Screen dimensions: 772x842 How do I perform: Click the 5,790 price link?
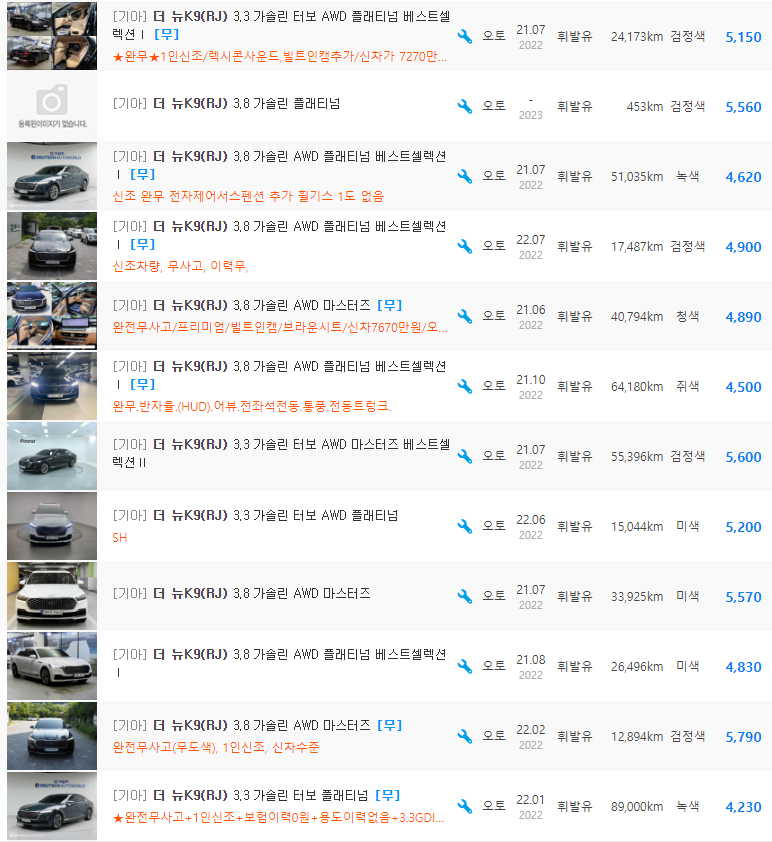[742, 736]
